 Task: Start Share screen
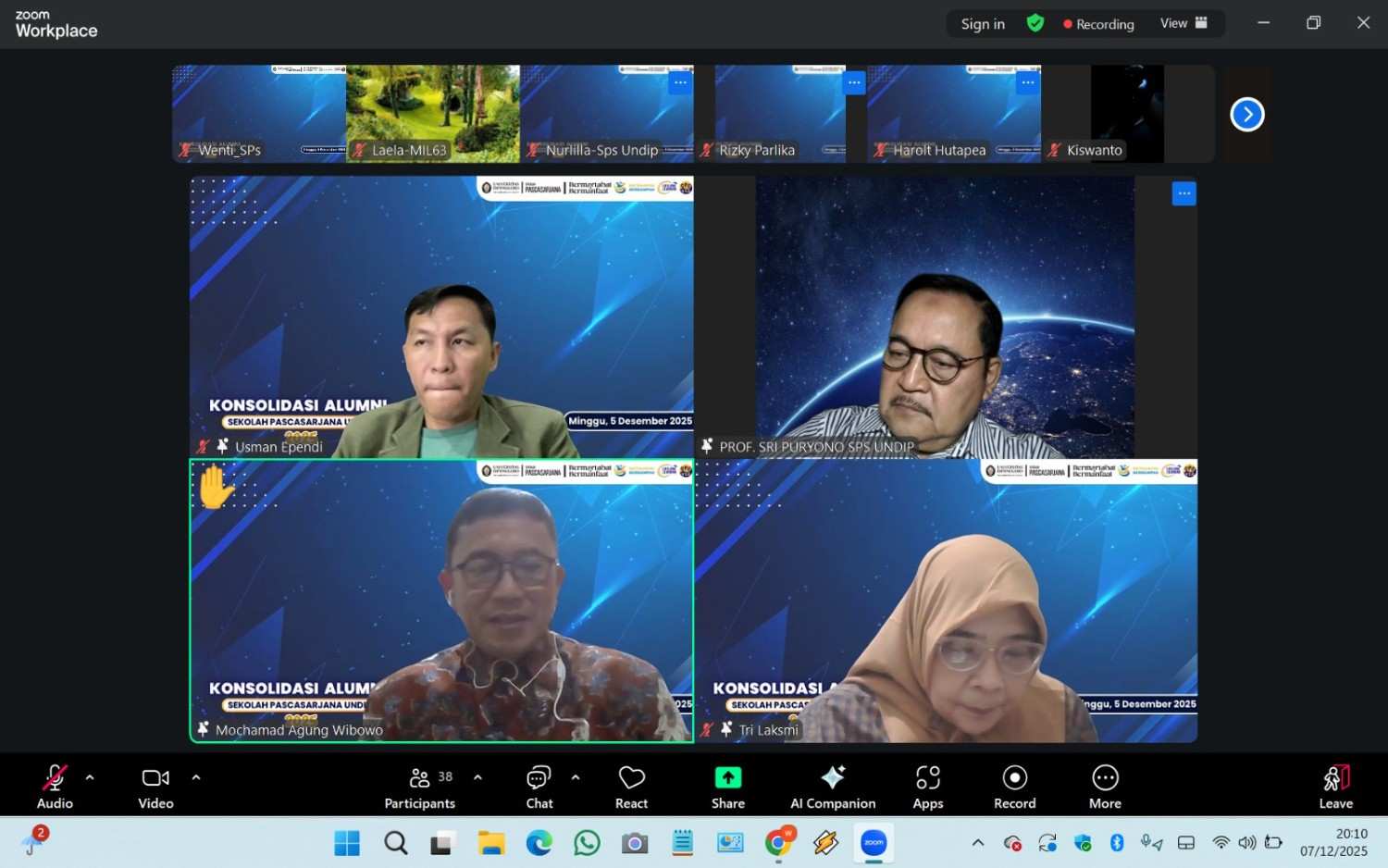click(x=728, y=786)
